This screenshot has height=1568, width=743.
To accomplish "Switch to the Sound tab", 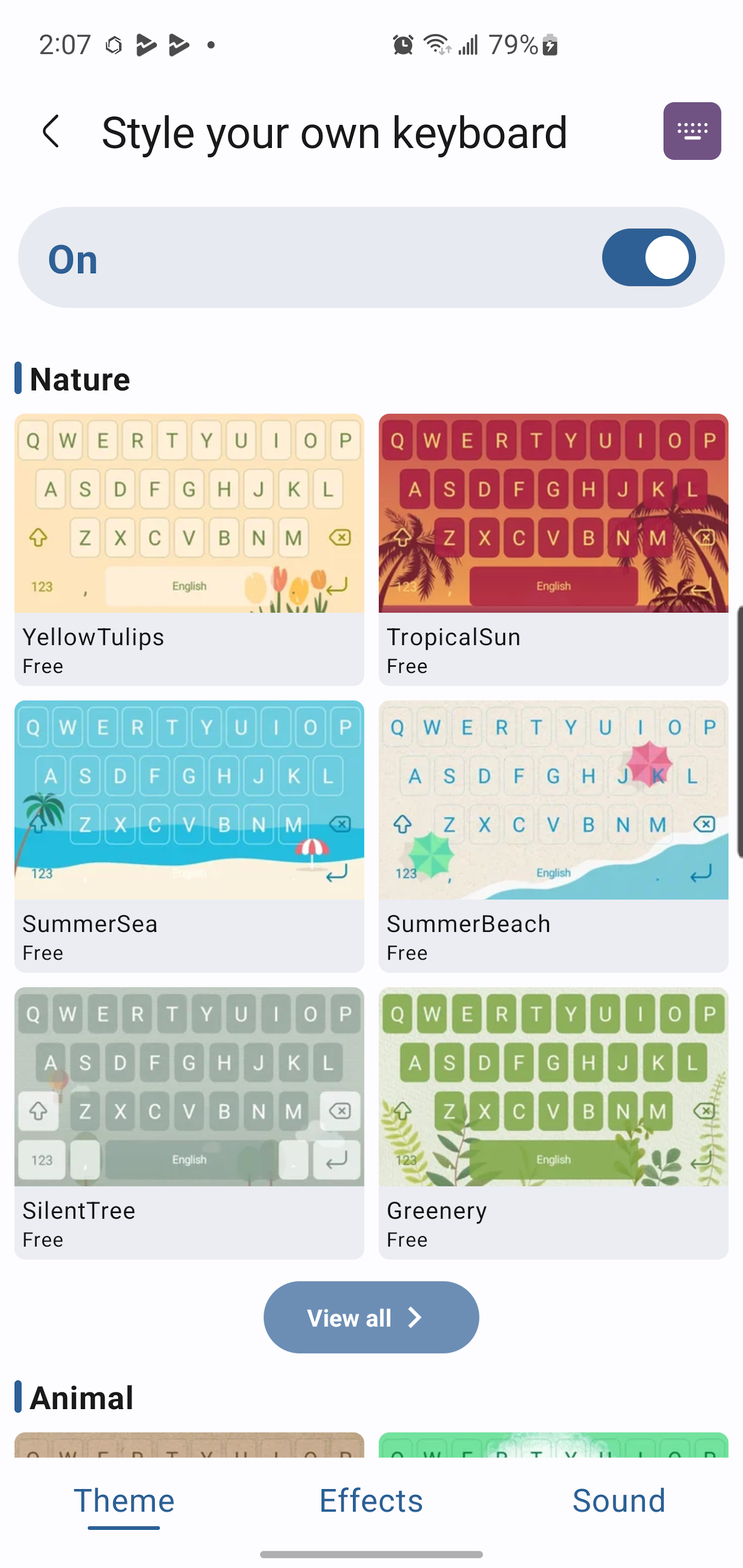I will click(x=618, y=1501).
